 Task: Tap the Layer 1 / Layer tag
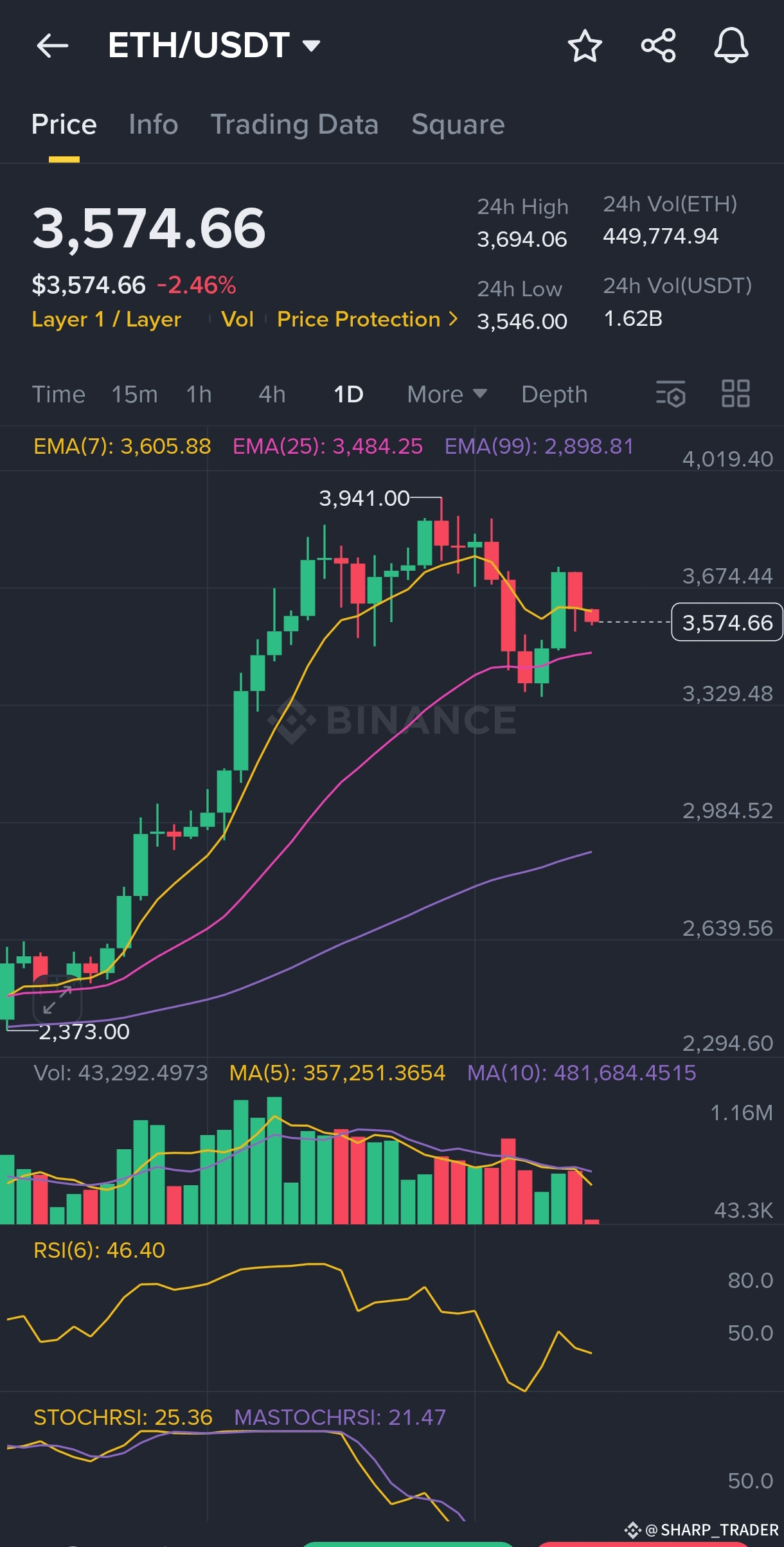coord(107,319)
